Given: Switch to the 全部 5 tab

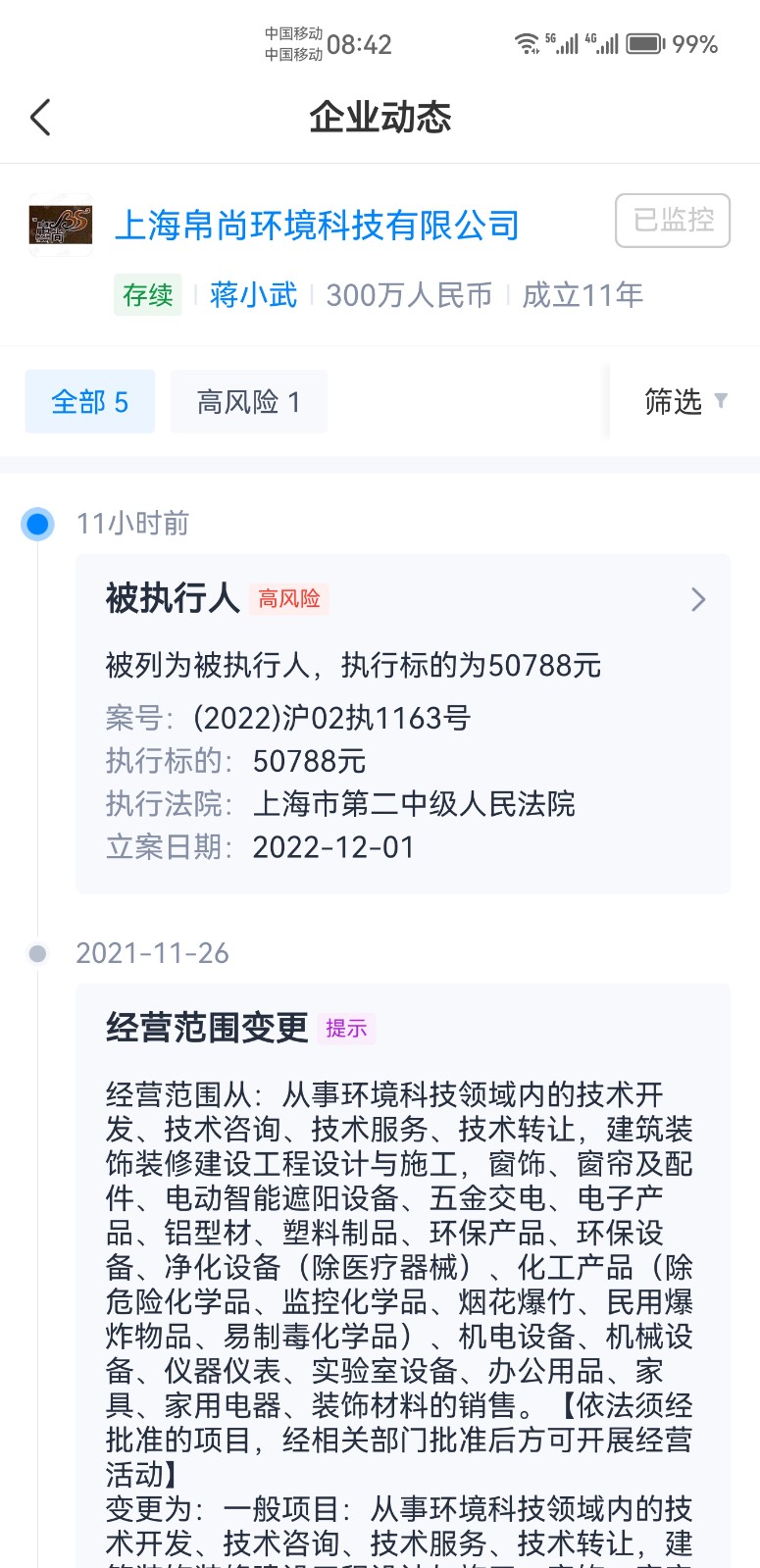Looking at the screenshot, I should [90, 402].
